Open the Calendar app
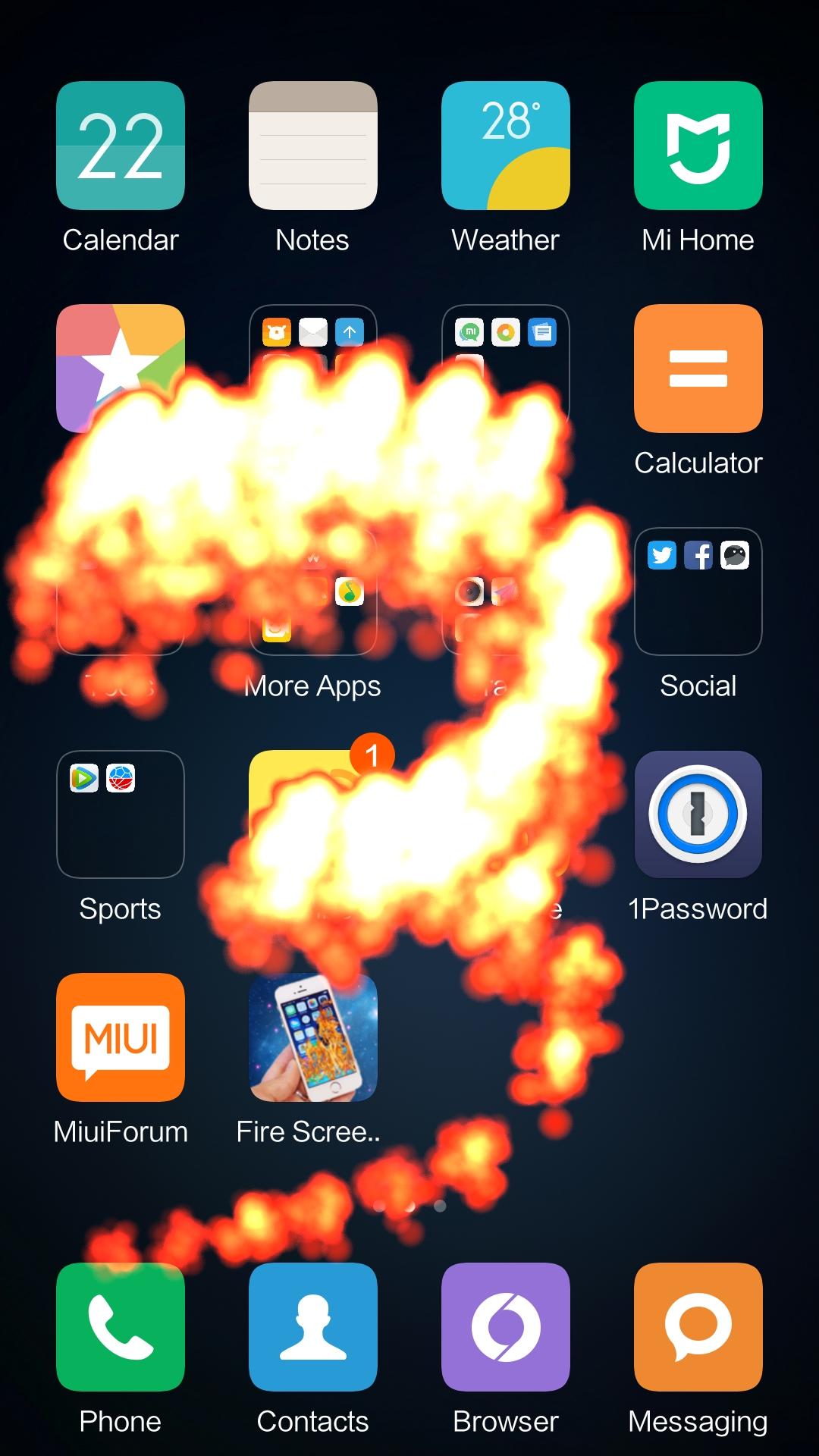The width and height of the screenshot is (819, 1456). pyautogui.click(x=121, y=146)
